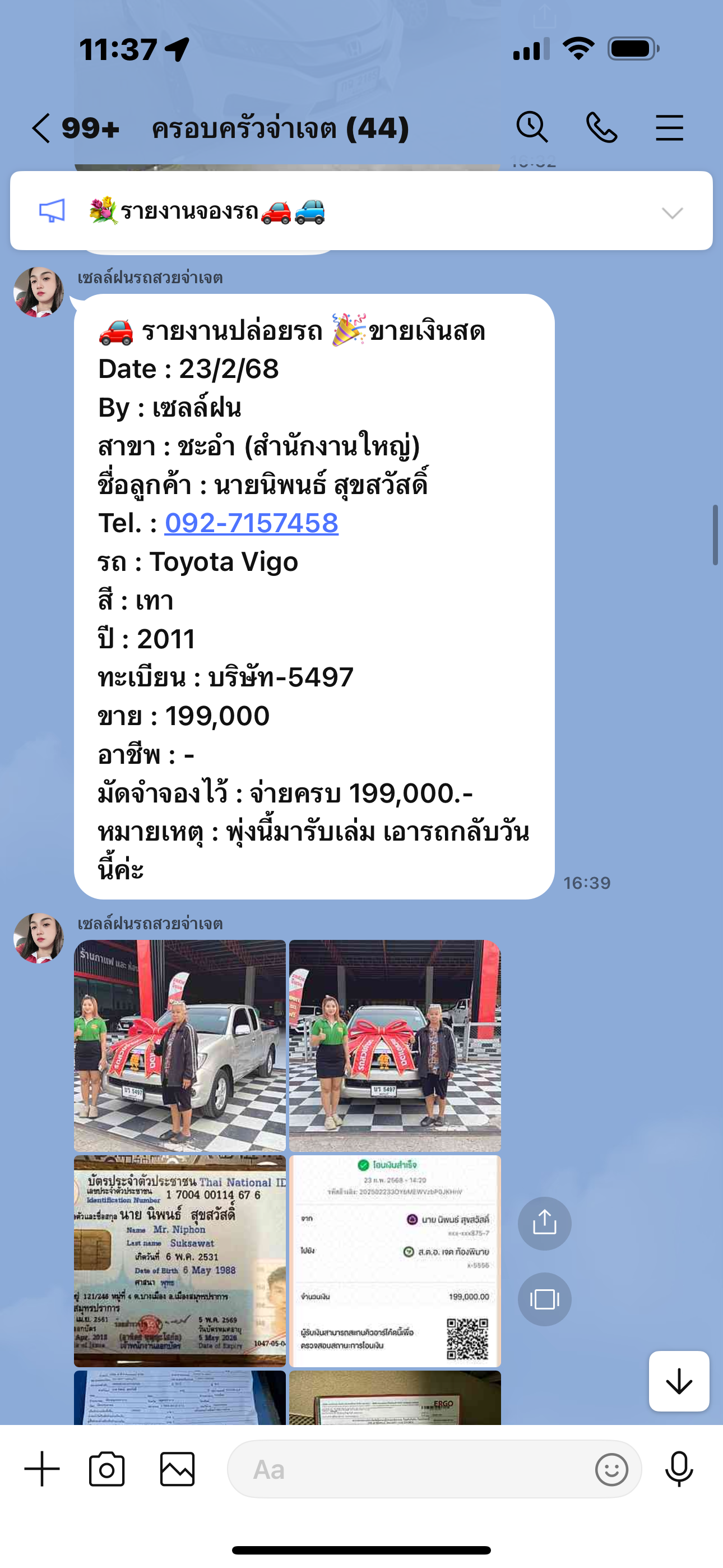Open the camera to take a photo
723x1568 pixels.
tap(107, 1469)
